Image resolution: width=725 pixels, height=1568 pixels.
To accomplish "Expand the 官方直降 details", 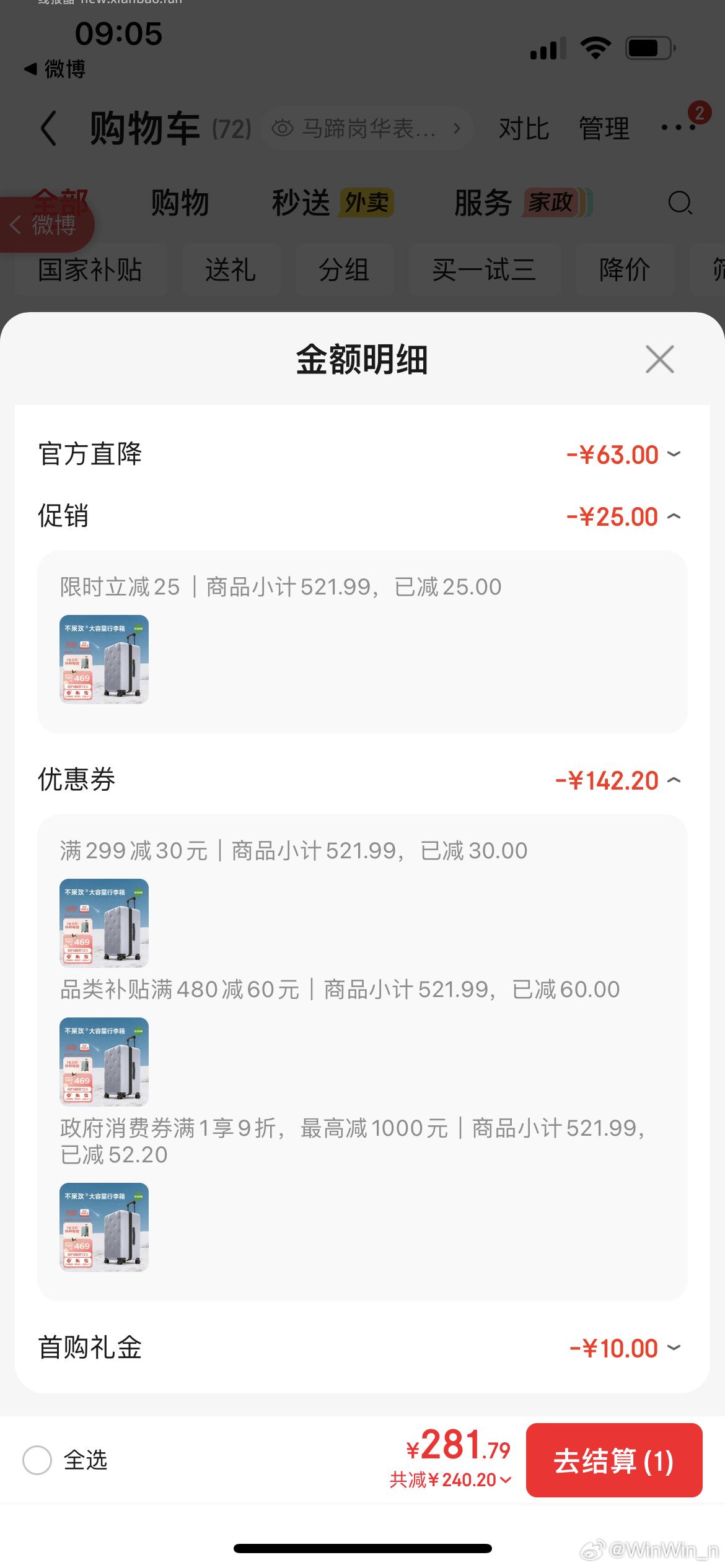I will pos(674,454).
